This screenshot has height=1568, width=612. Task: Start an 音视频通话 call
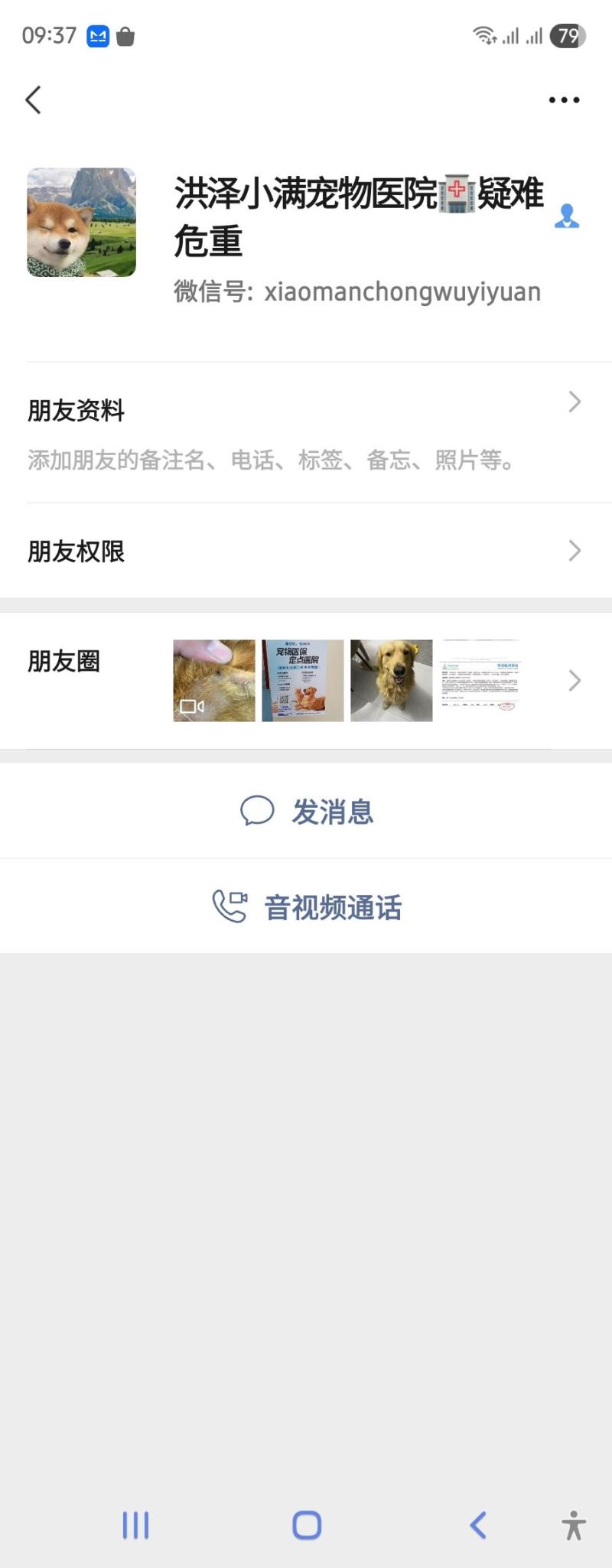pos(308,907)
